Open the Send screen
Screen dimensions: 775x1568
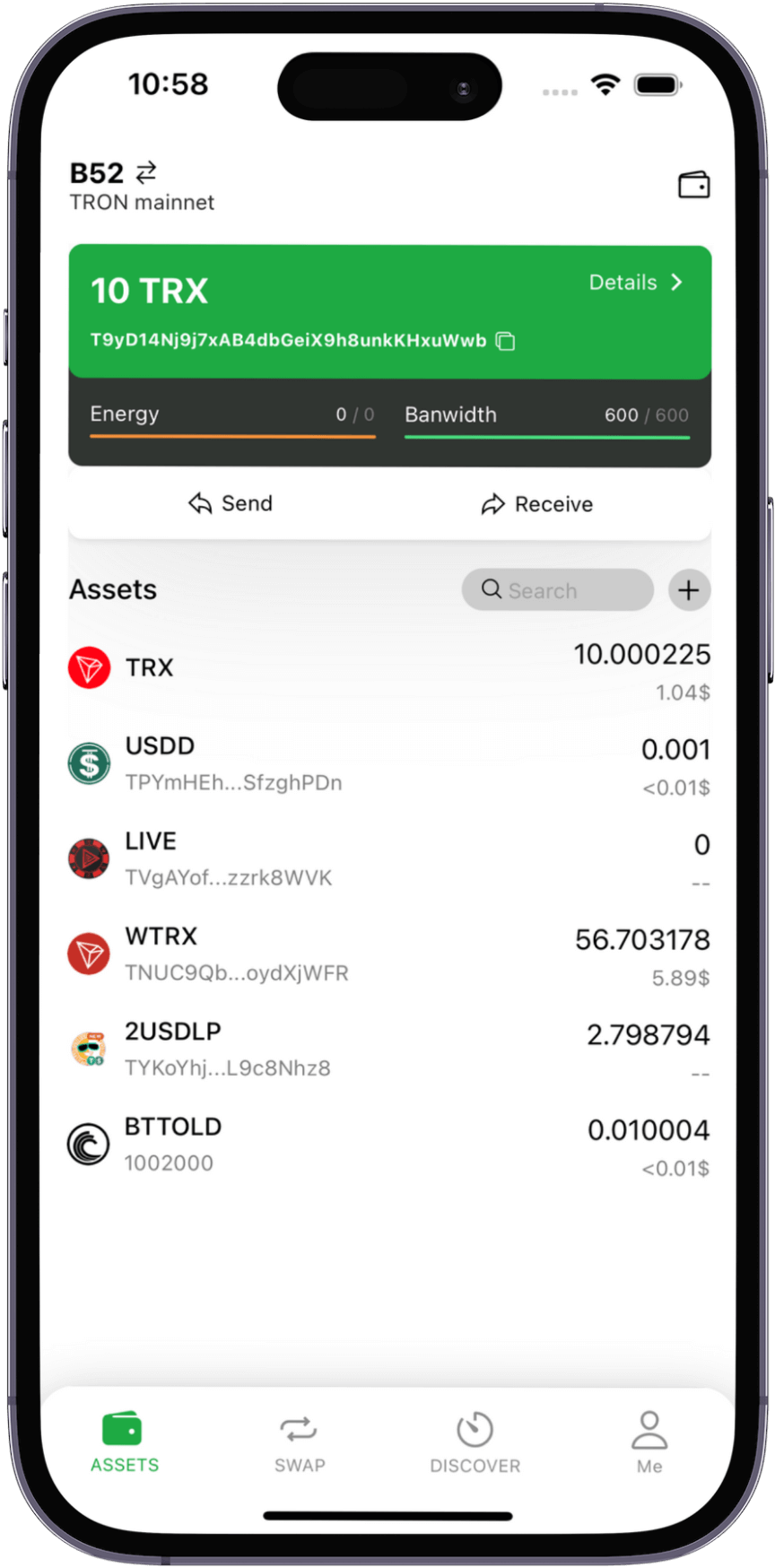pos(230,503)
